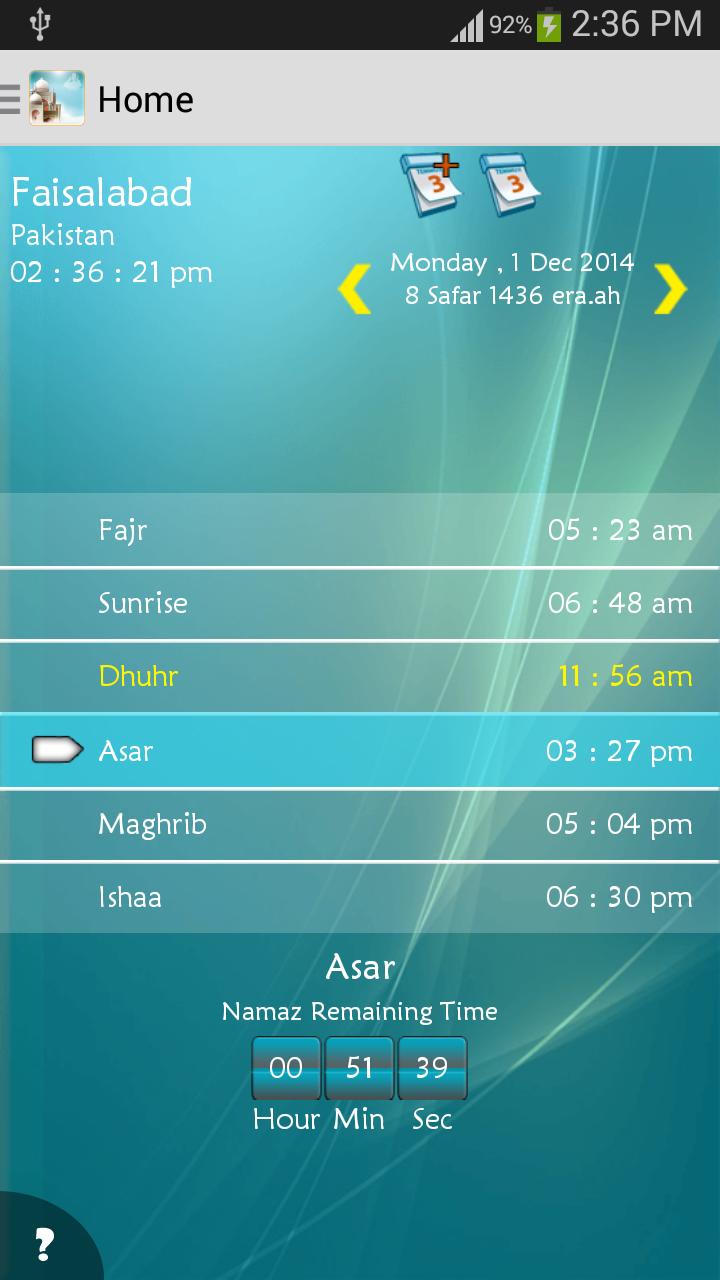Open the calendar icon beside add-event

pyautogui.click(x=512, y=185)
